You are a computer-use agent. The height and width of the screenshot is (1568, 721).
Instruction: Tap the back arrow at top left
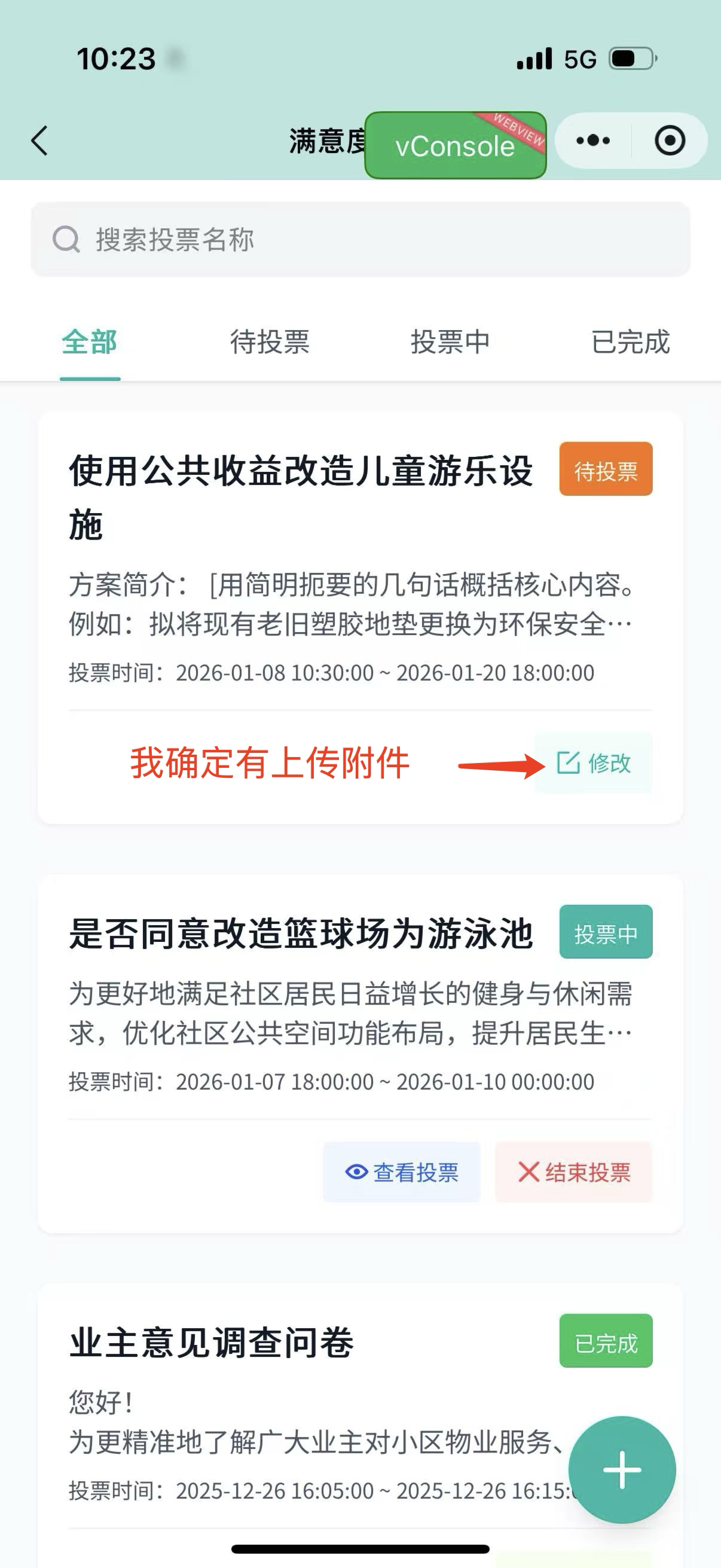pyautogui.click(x=38, y=139)
